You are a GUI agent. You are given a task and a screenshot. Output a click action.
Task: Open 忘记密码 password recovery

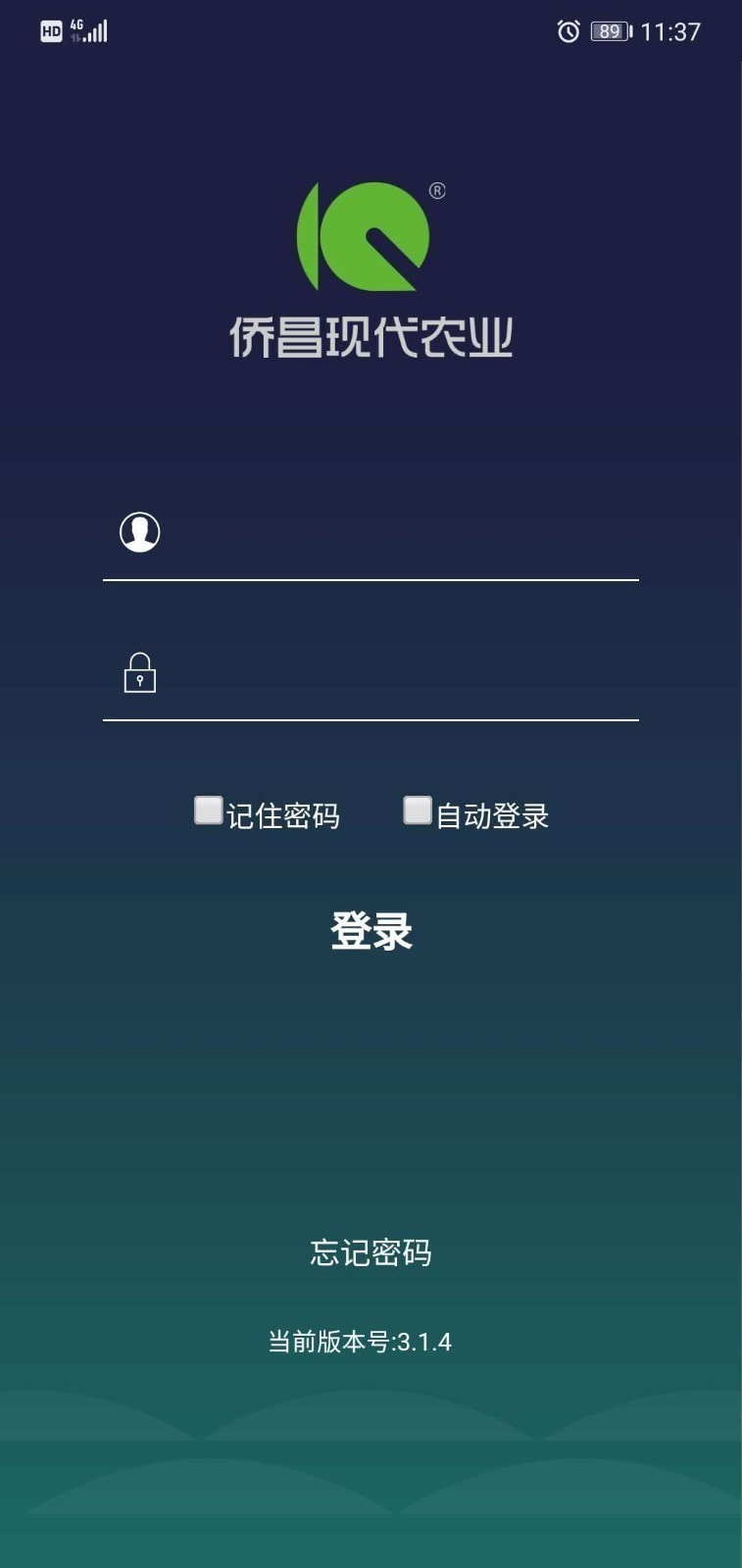coord(371,1253)
